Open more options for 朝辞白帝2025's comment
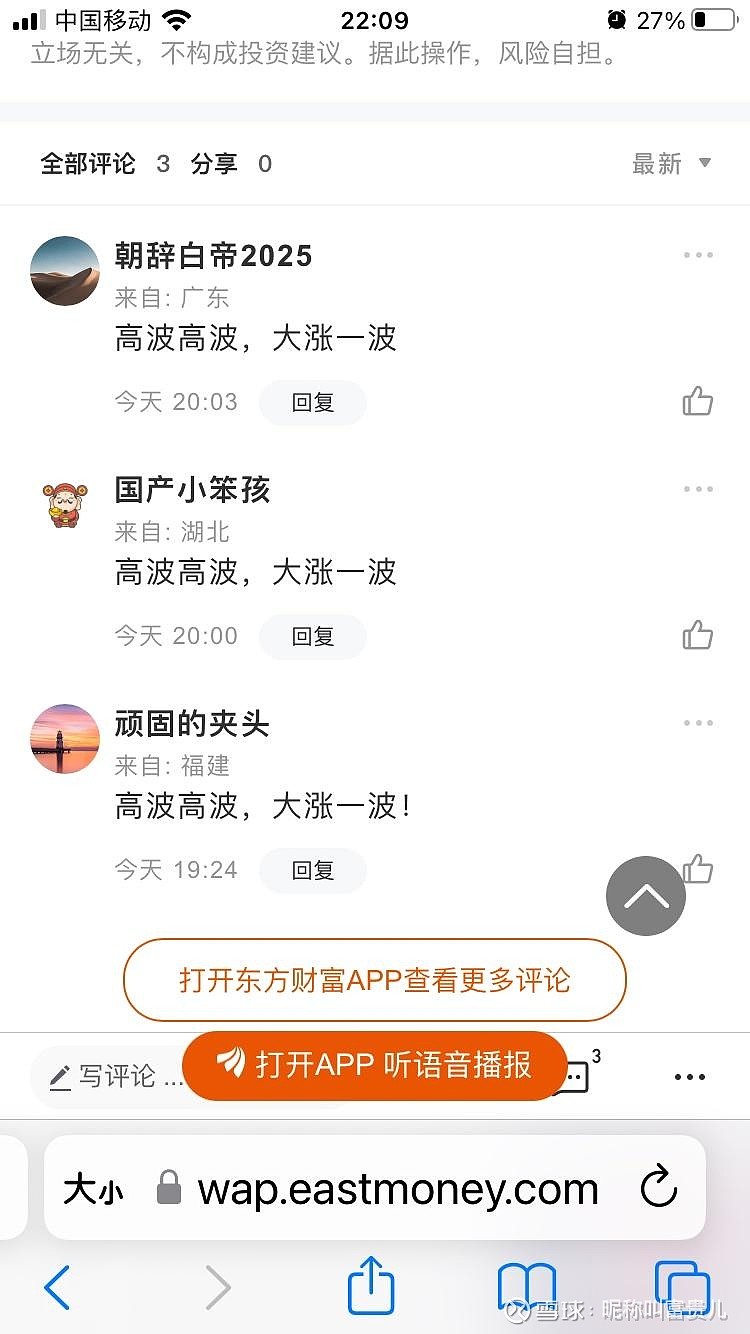 click(698, 255)
